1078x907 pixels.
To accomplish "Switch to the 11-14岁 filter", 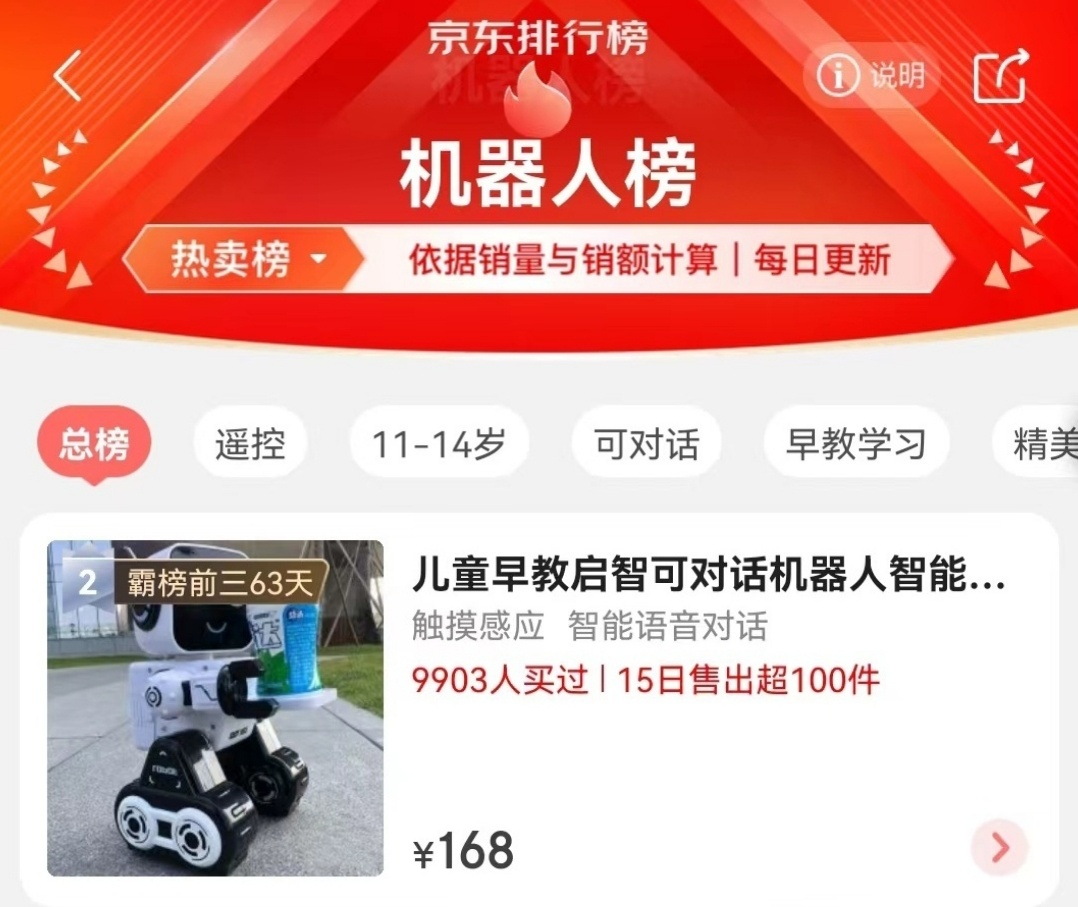I will [439, 444].
